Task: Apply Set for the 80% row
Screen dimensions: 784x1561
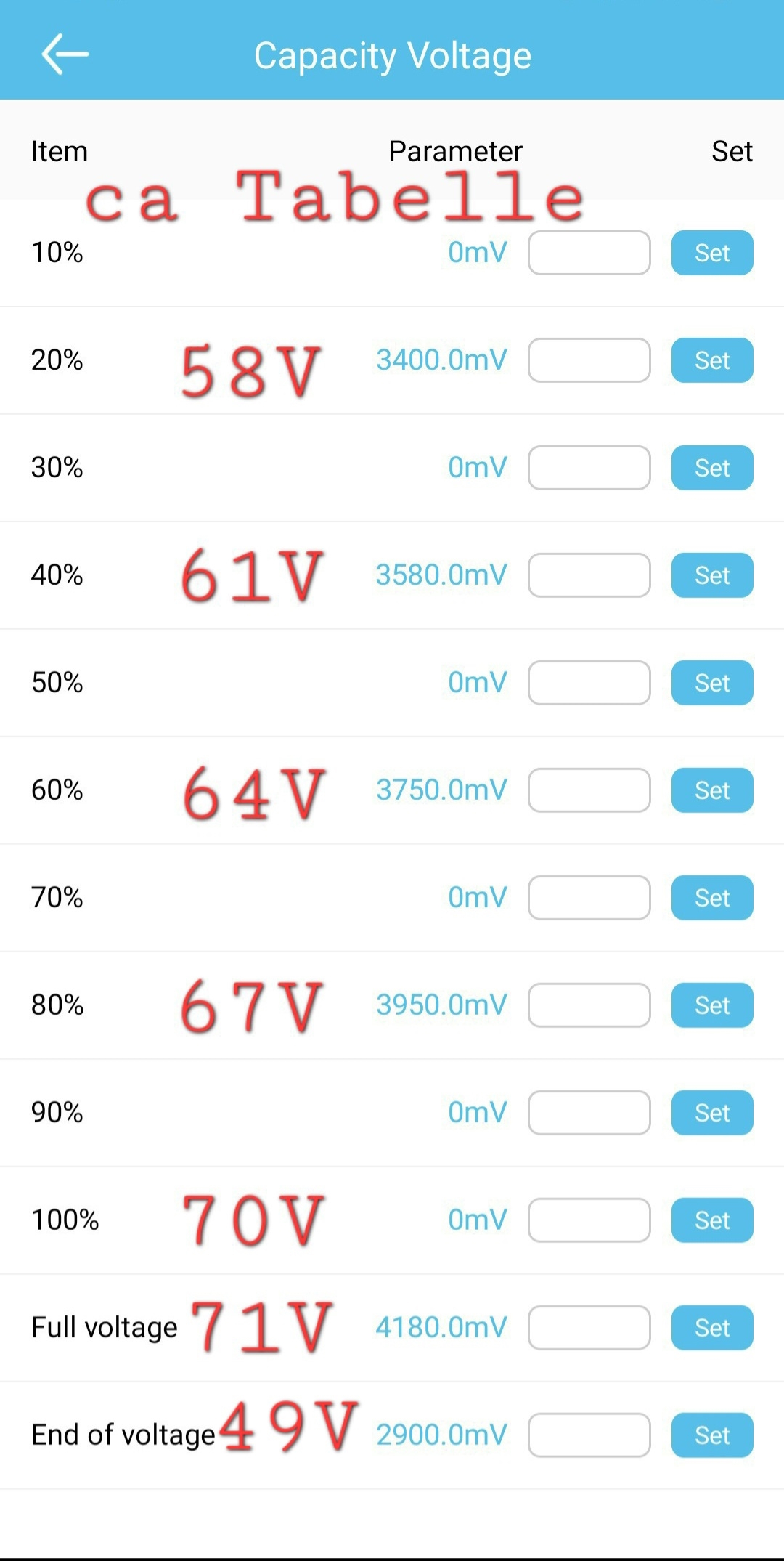Action: tap(711, 1005)
